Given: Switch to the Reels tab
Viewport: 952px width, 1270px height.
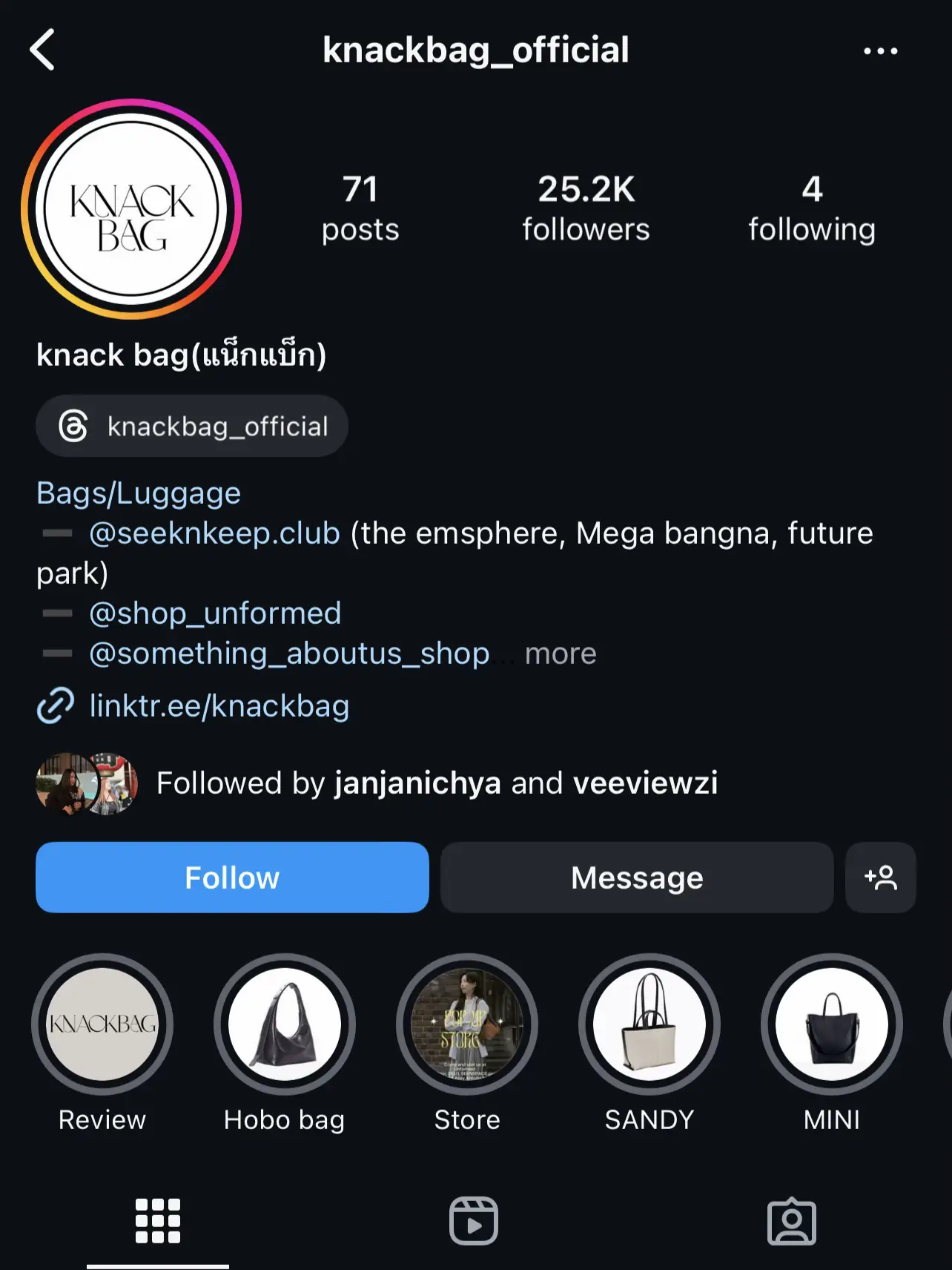Looking at the screenshot, I should pos(474,1221).
